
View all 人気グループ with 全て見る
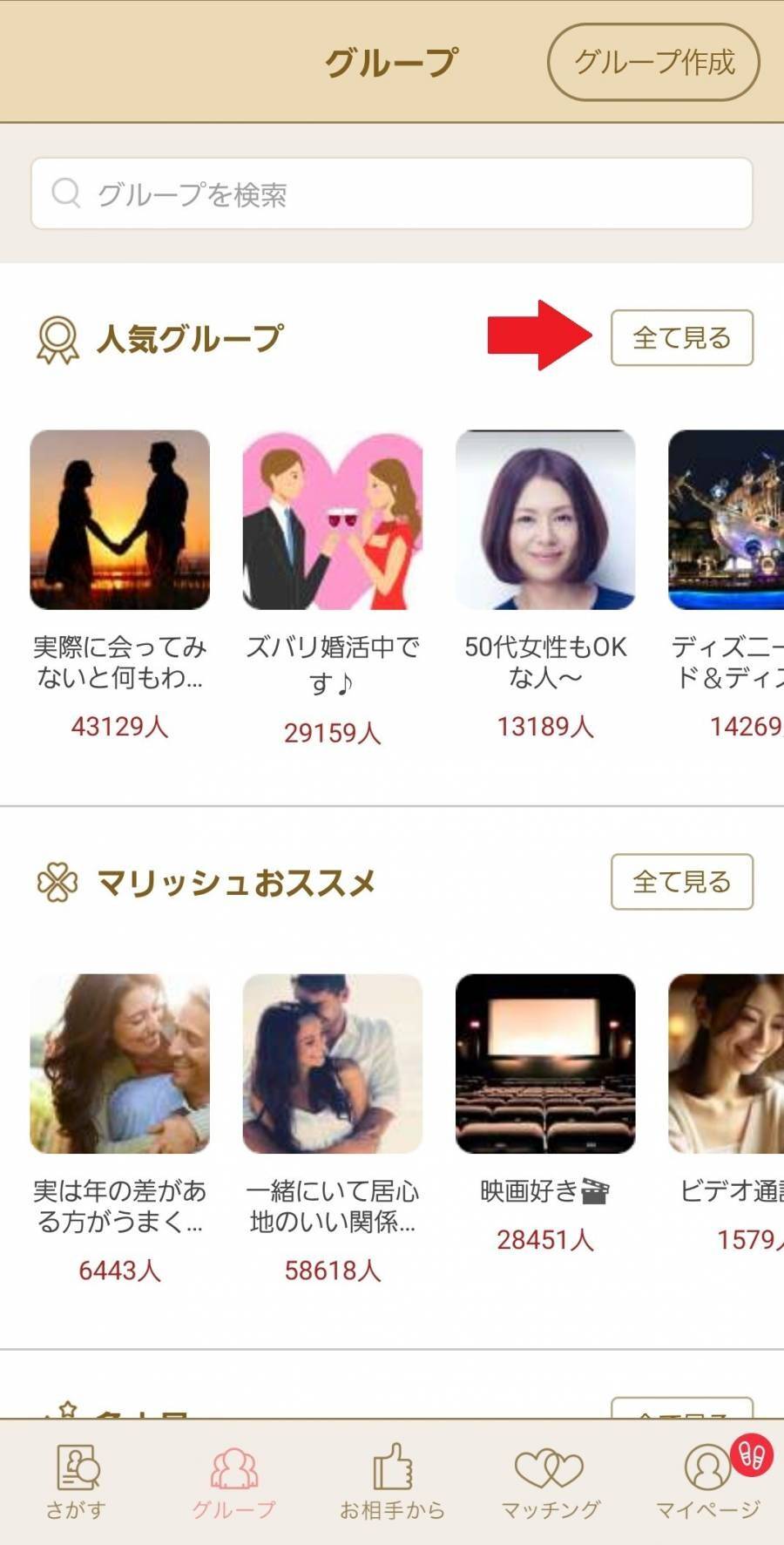[681, 337]
